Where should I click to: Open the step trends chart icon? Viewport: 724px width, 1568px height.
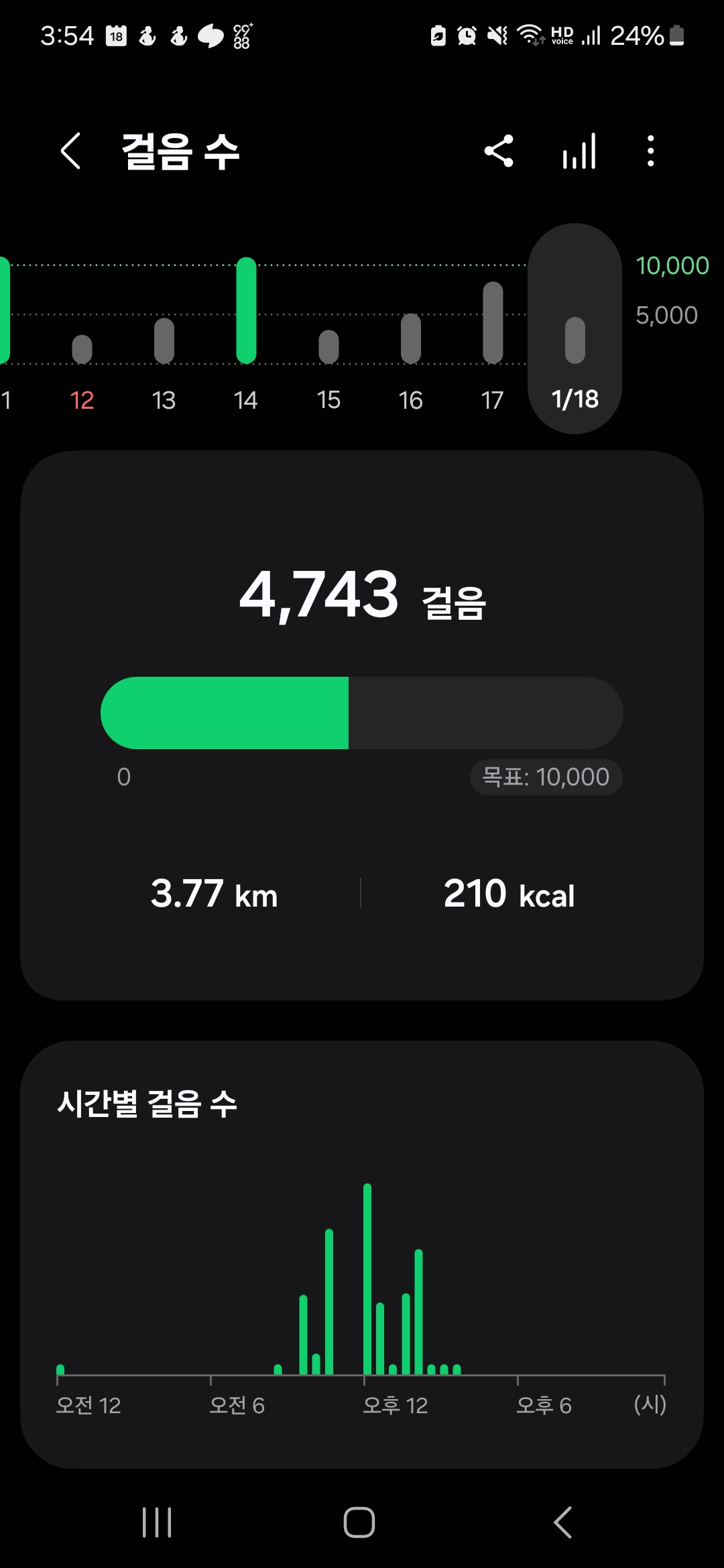click(x=579, y=151)
